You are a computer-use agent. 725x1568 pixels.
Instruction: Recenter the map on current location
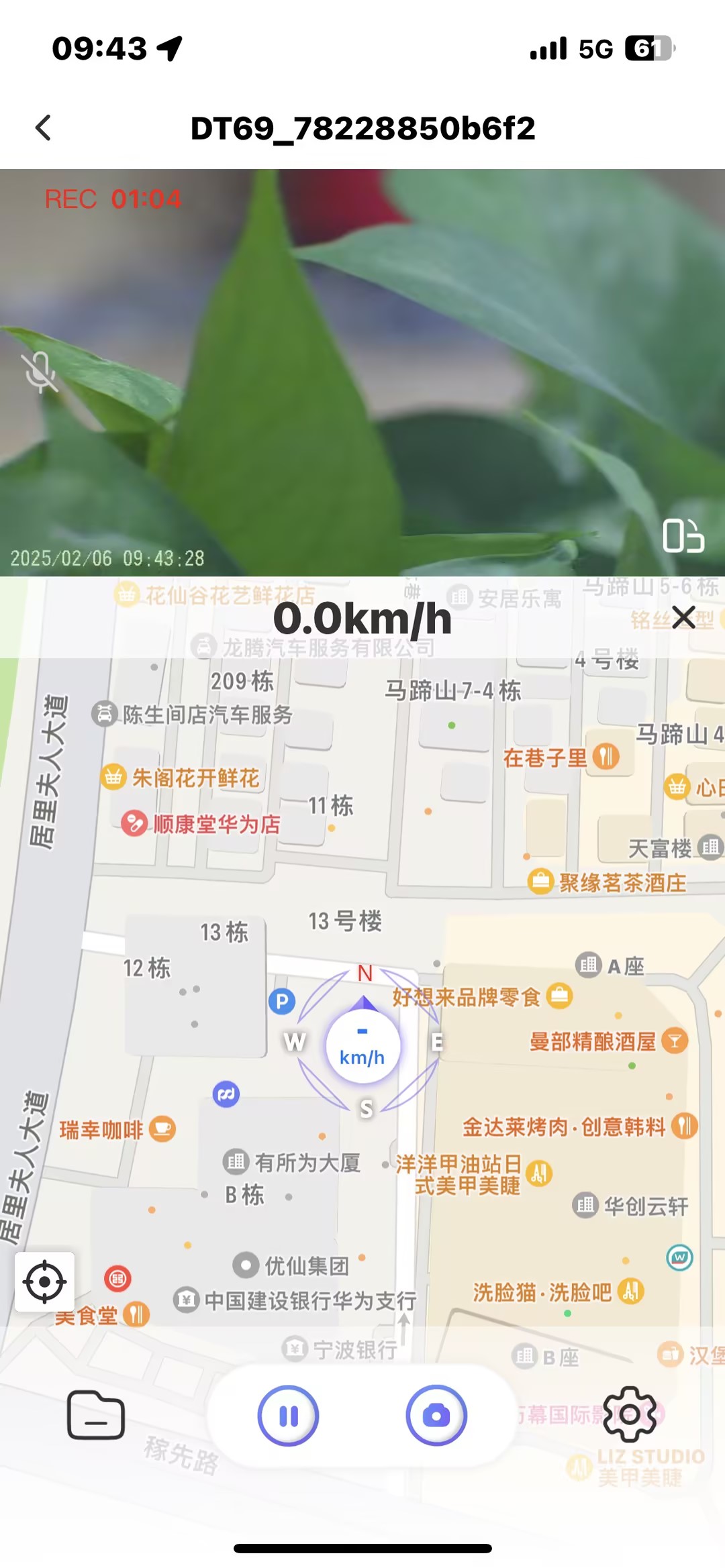click(45, 1282)
